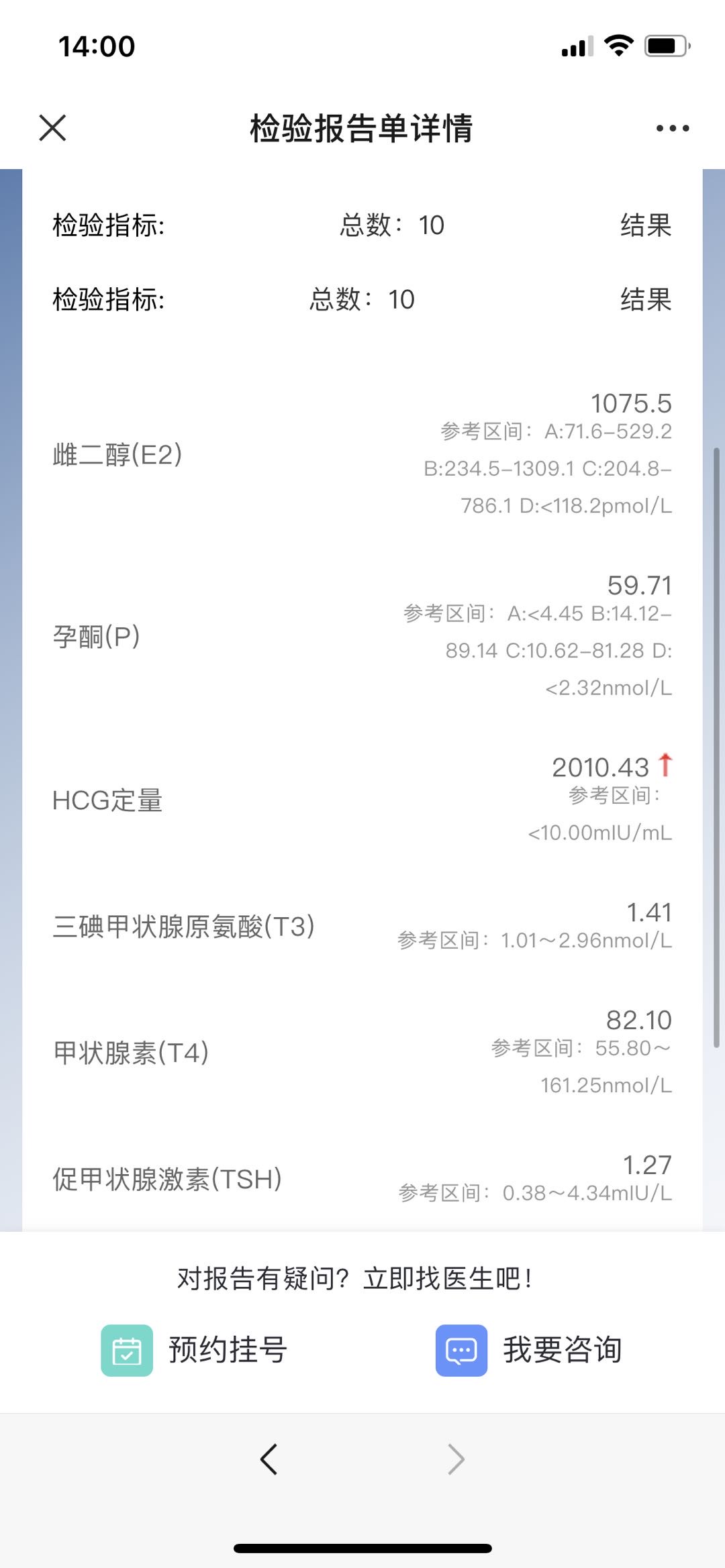
Task: Go back using the left chevron
Action: tap(269, 1459)
